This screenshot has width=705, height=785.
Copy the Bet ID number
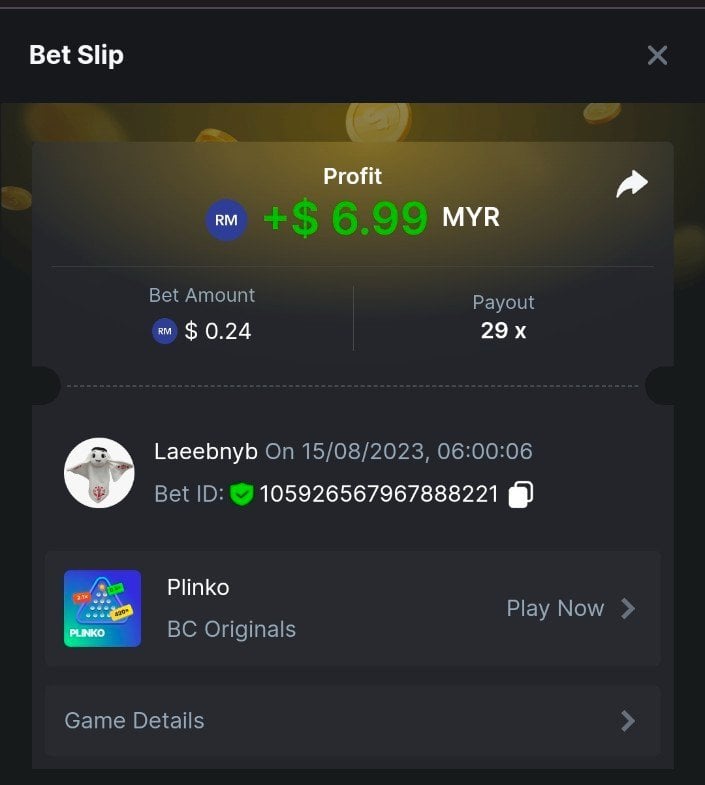(521, 494)
